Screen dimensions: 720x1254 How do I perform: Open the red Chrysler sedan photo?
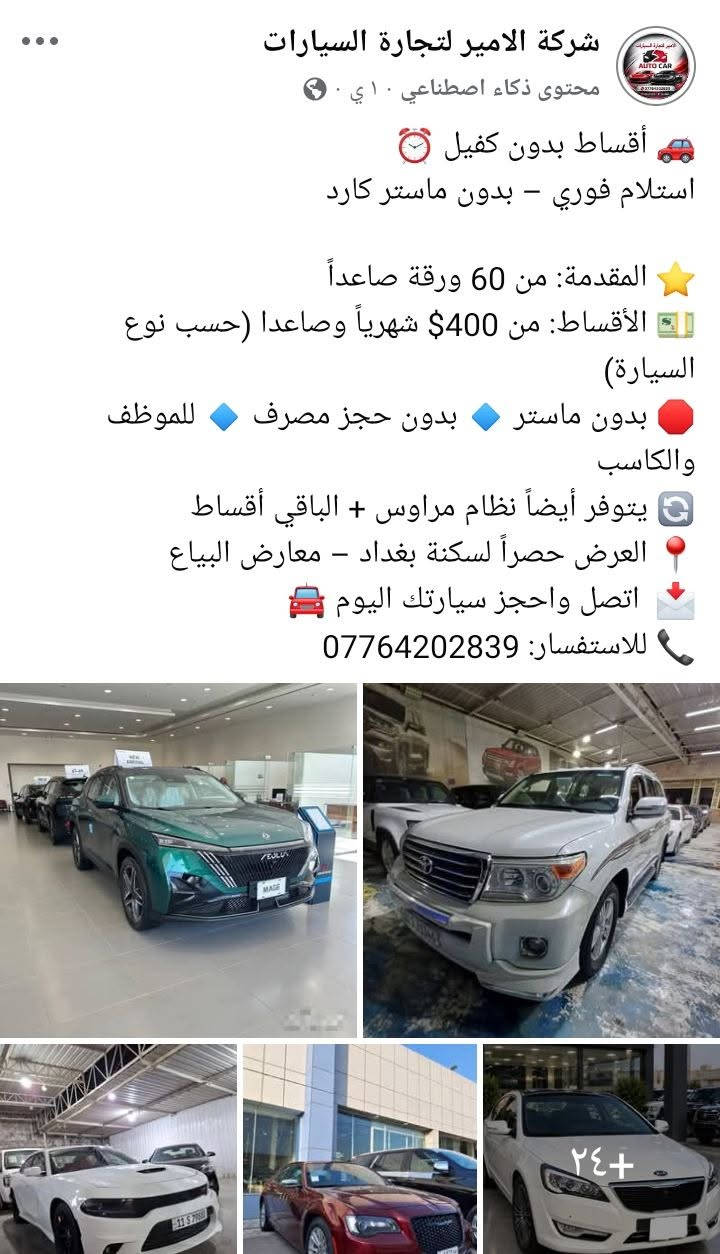(360, 1149)
